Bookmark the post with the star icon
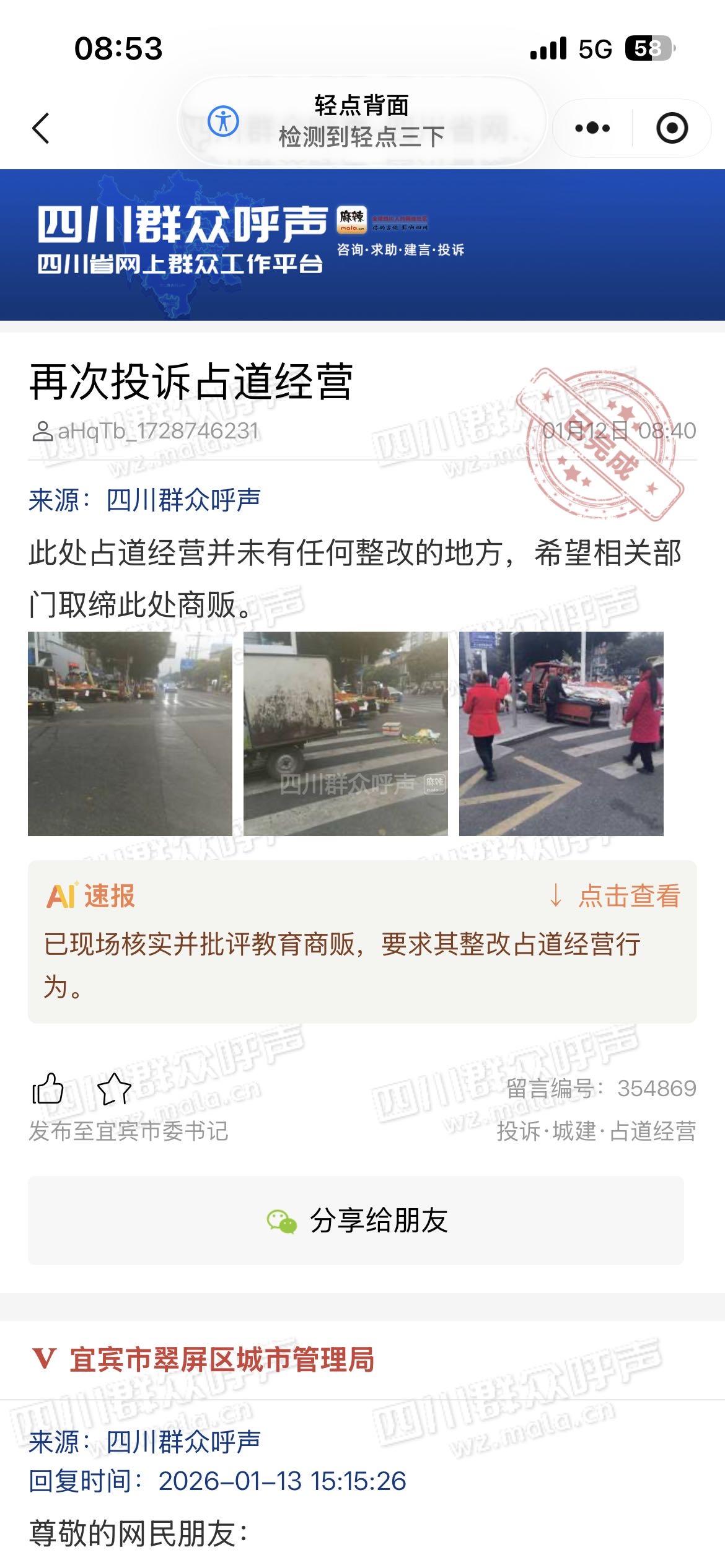Screen dimensions: 725x1568 click(115, 1089)
